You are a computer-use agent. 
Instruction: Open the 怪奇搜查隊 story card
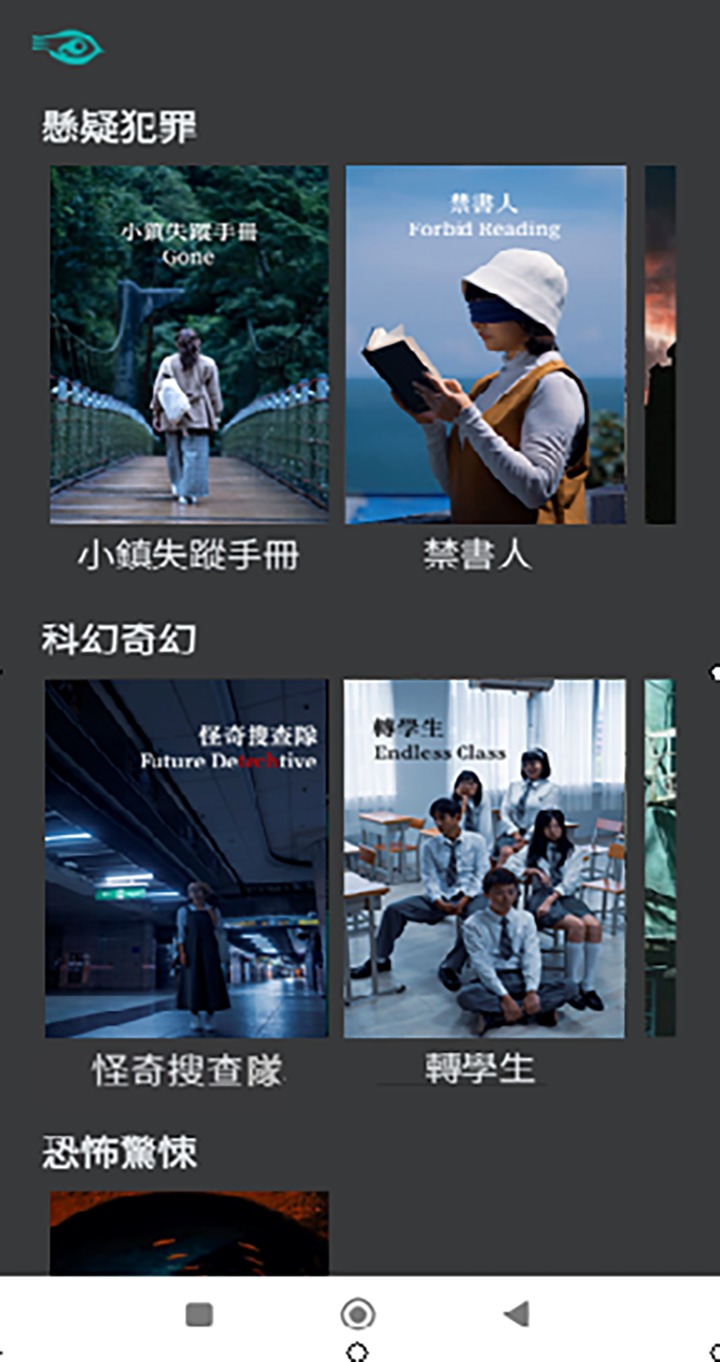(186, 858)
